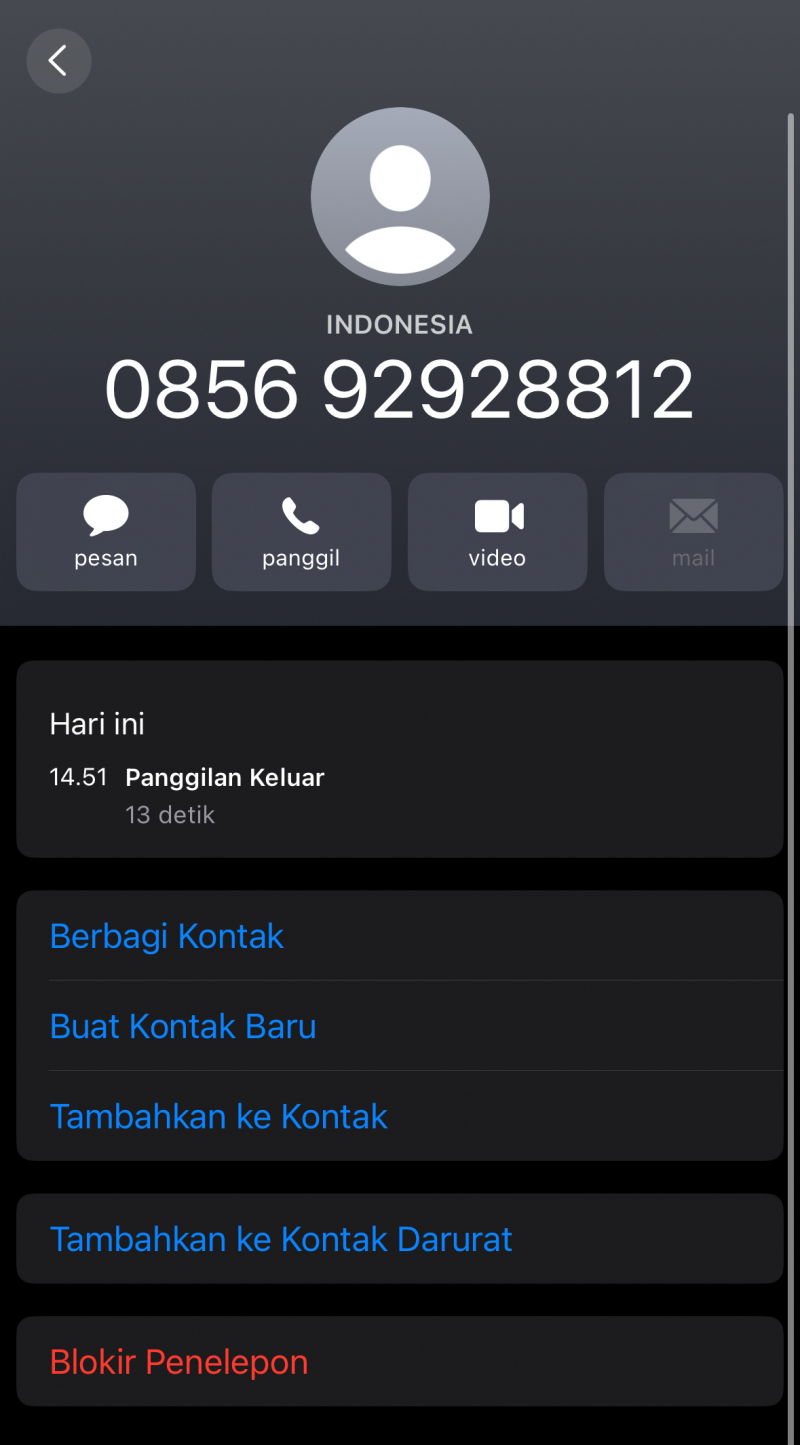Screen dimensions: 800x1445
Task: Send a message via pesan button
Action: click(106, 532)
